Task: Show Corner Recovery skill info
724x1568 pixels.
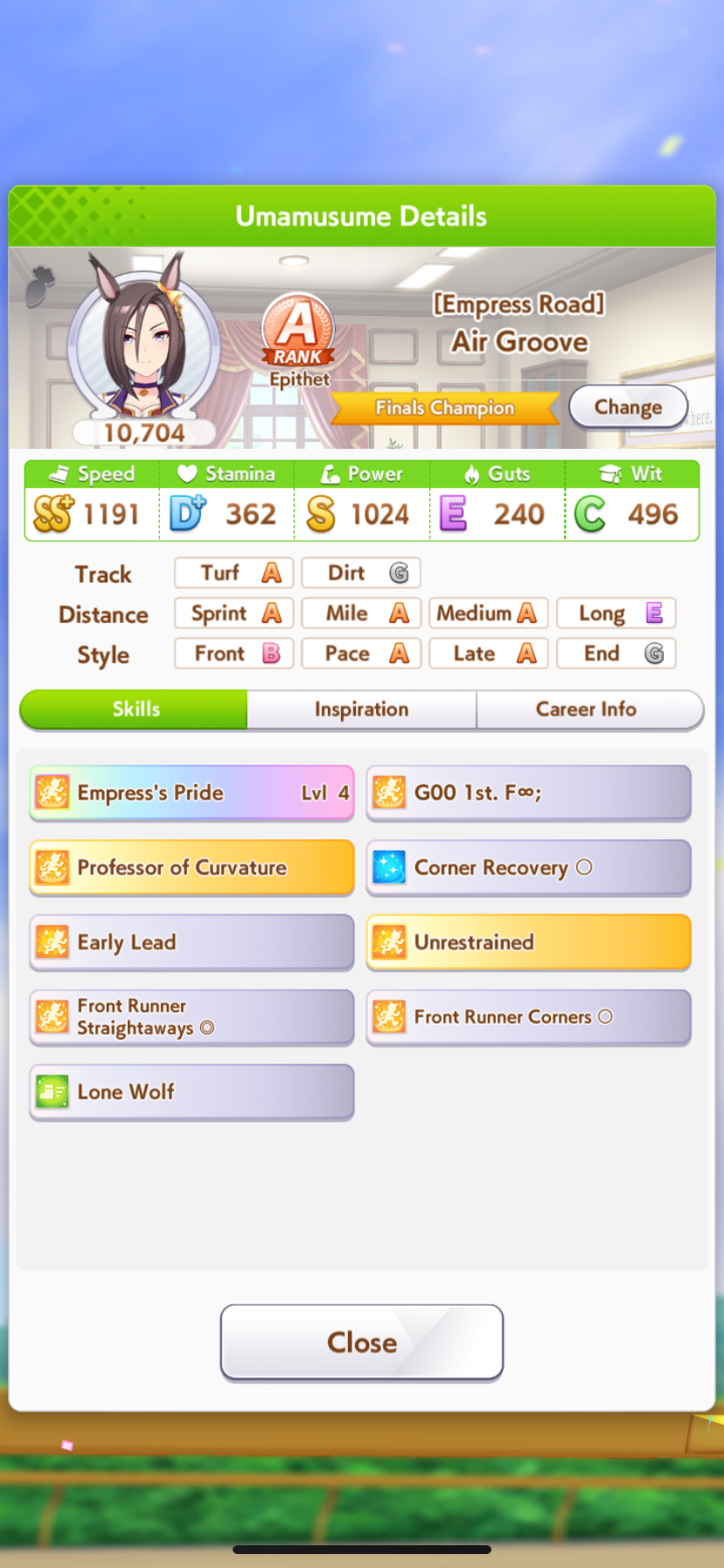Action: [x=528, y=868]
